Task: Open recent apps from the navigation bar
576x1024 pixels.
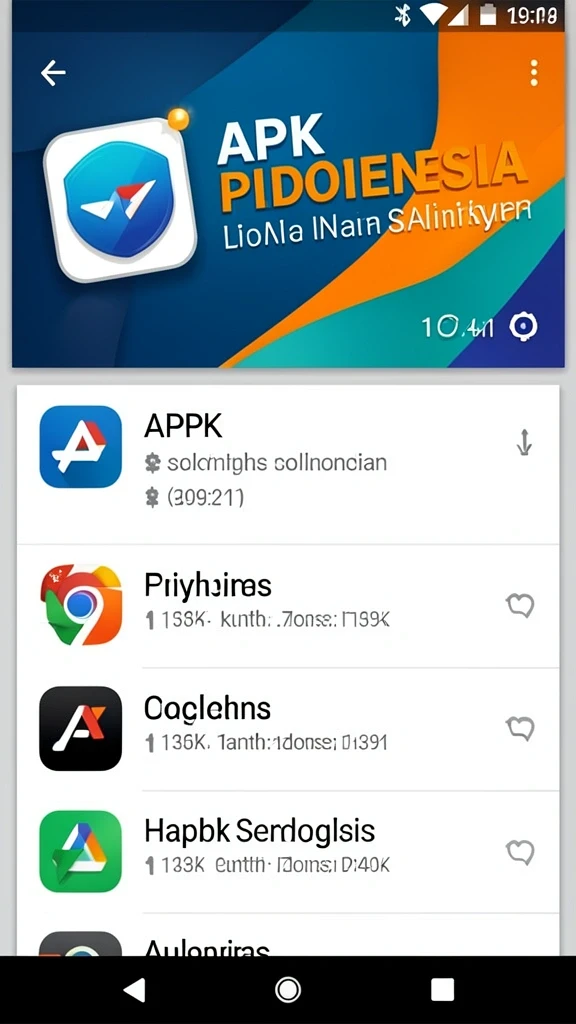Action: click(442, 990)
